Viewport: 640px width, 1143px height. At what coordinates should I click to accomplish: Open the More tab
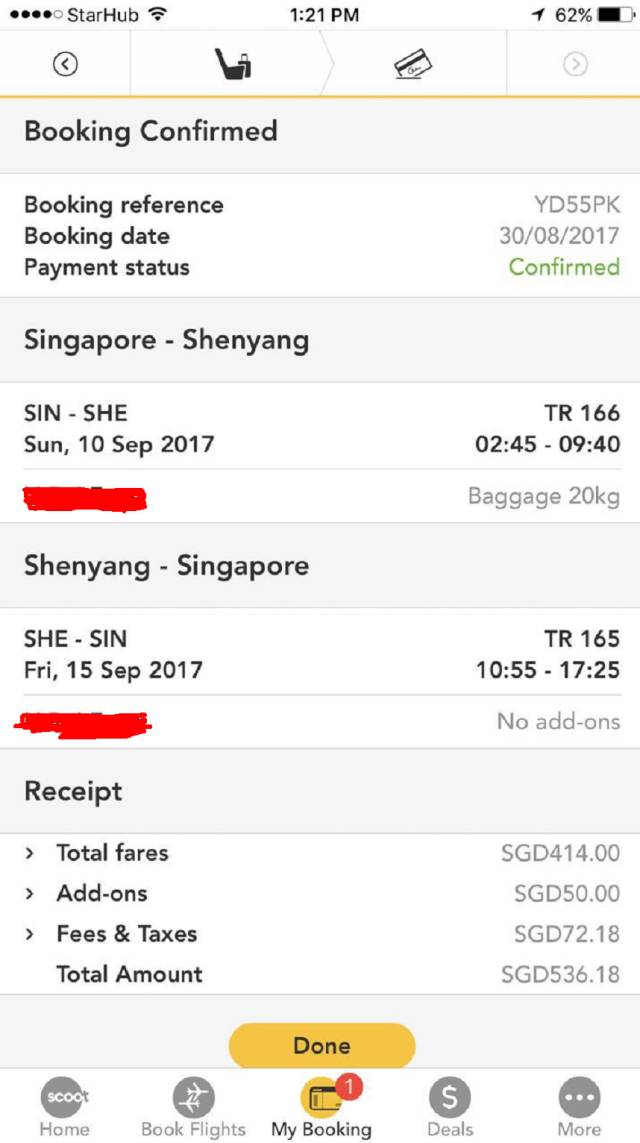[578, 1108]
